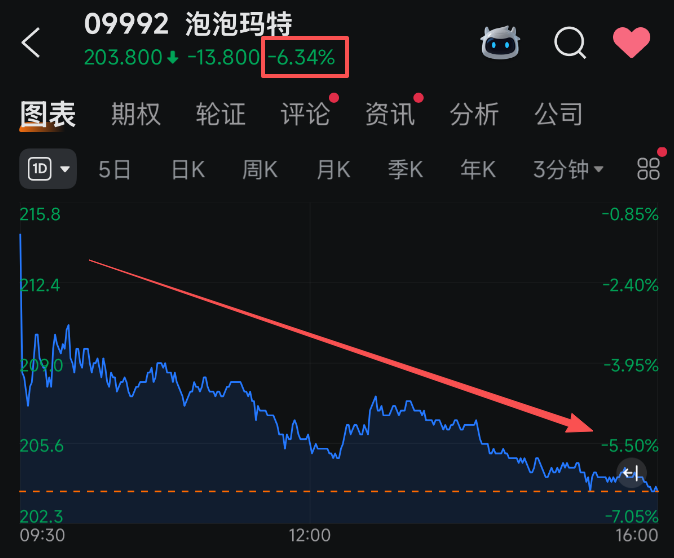Switch to the 期权 tab
Screen dimensions: 674x558
point(136,114)
